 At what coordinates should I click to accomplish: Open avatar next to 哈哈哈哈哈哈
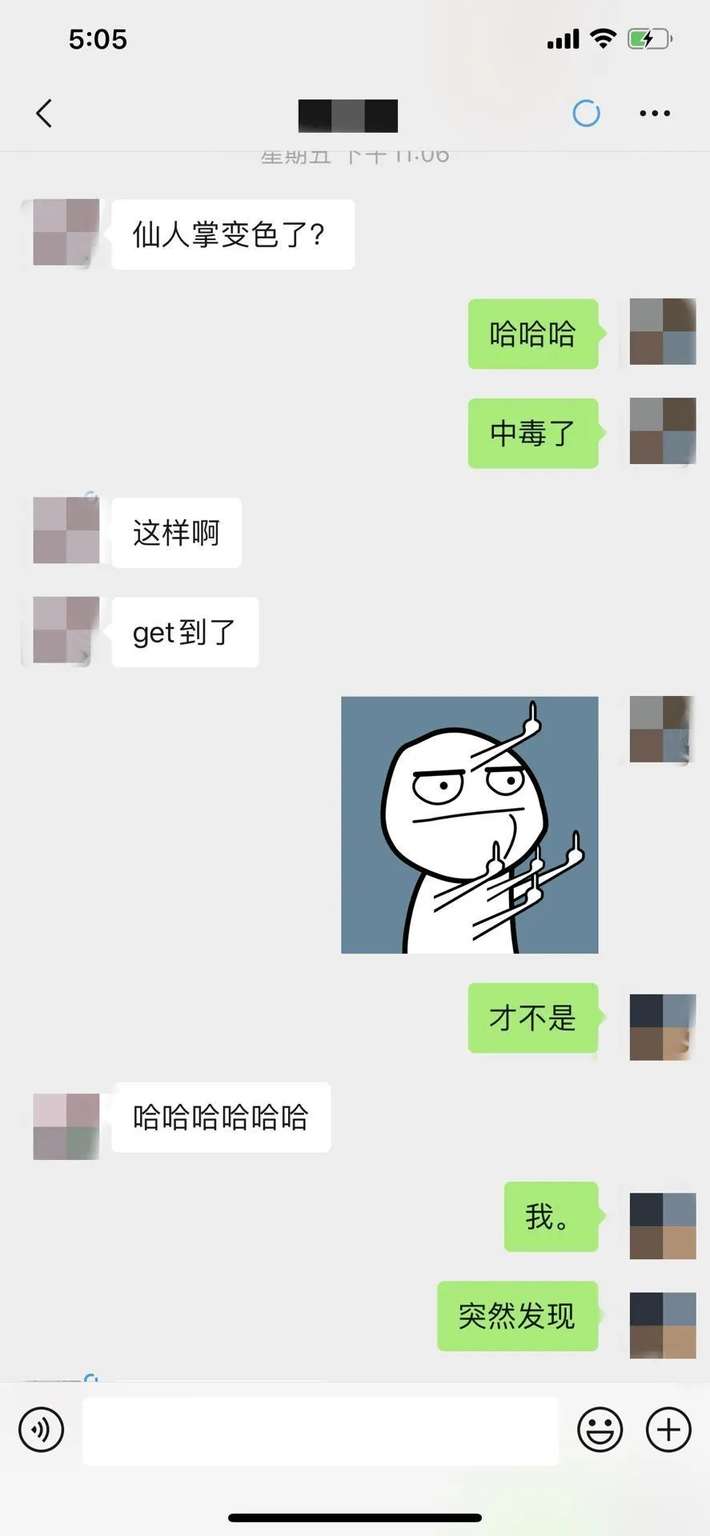point(66,1126)
